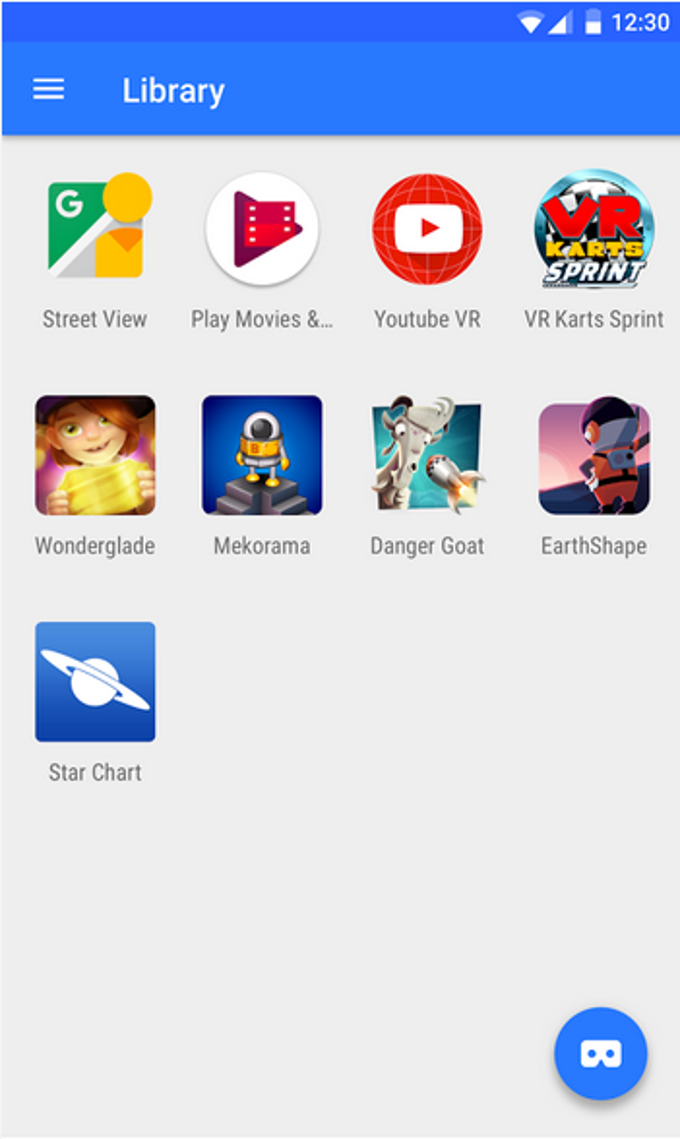Screen dimensions: 680x1139
Task: Launch the Street View app
Action: pyautogui.click(x=95, y=229)
